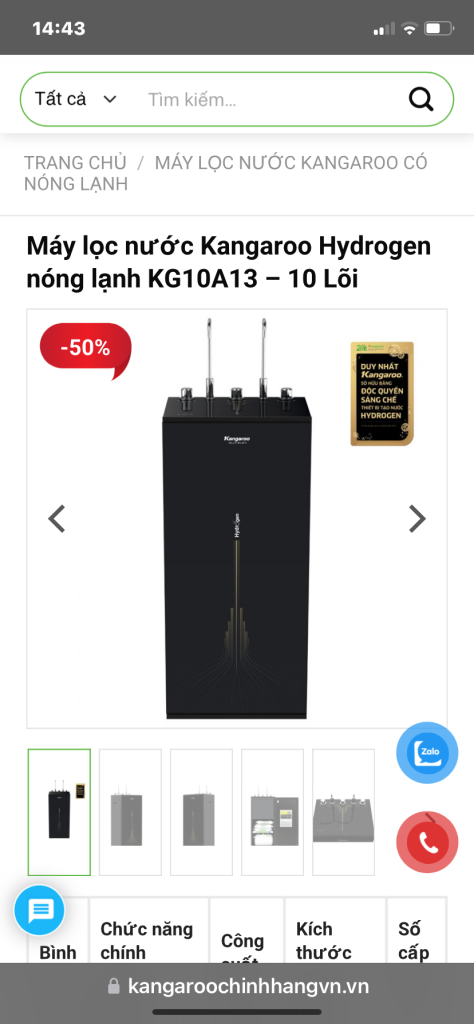Image resolution: width=474 pixels, height=1024 pixels.
Task: Open the blue live chat bubble
Action: click(x=39, y=910)
